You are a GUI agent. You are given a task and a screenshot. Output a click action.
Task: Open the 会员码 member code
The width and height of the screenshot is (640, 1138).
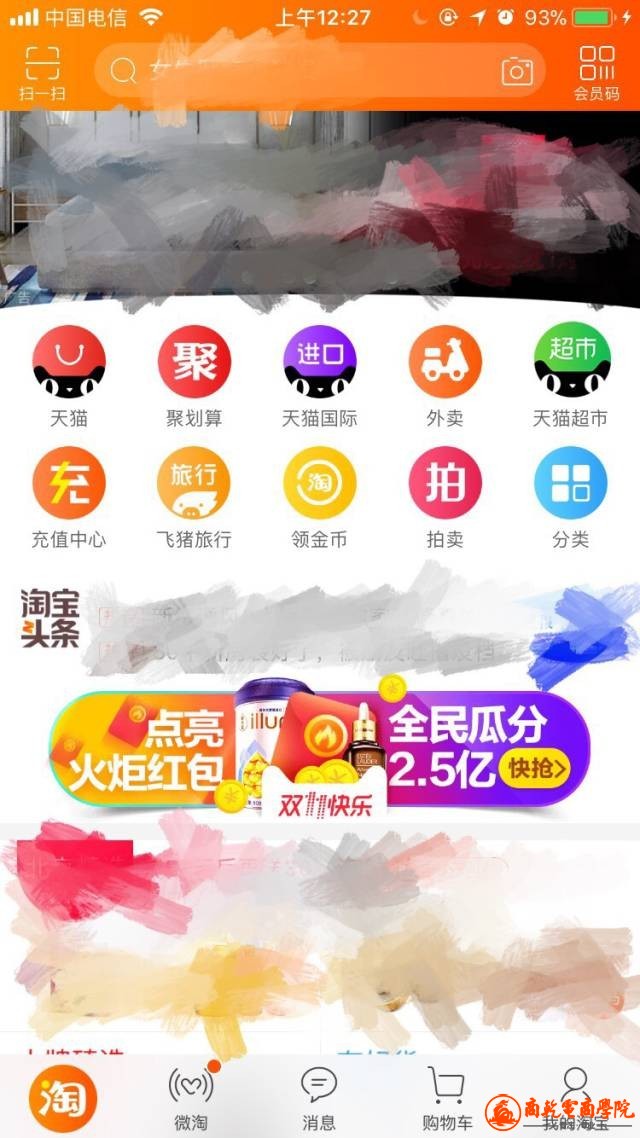(x=596, y=72)
